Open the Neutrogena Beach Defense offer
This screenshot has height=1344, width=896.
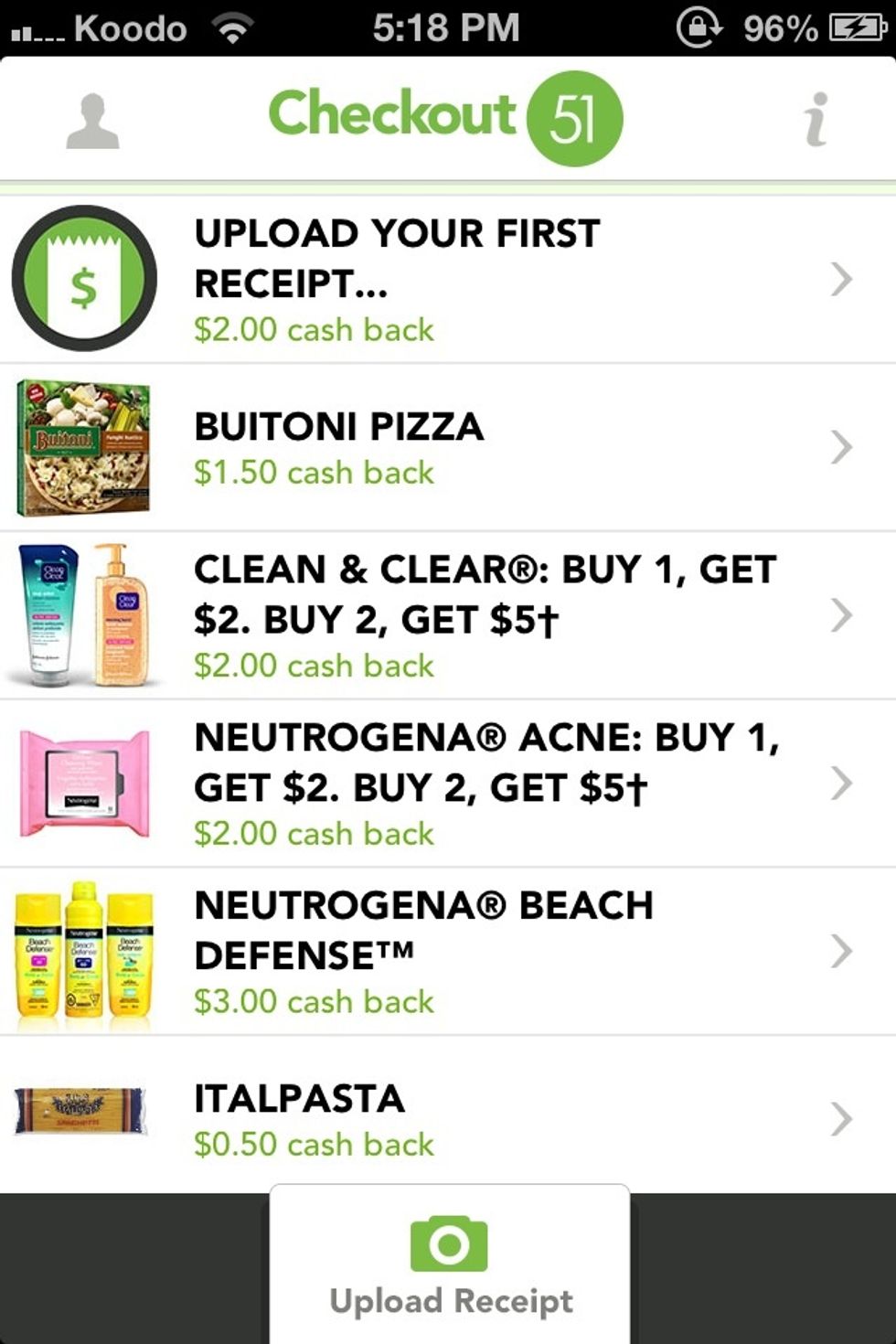coord(448,952)
